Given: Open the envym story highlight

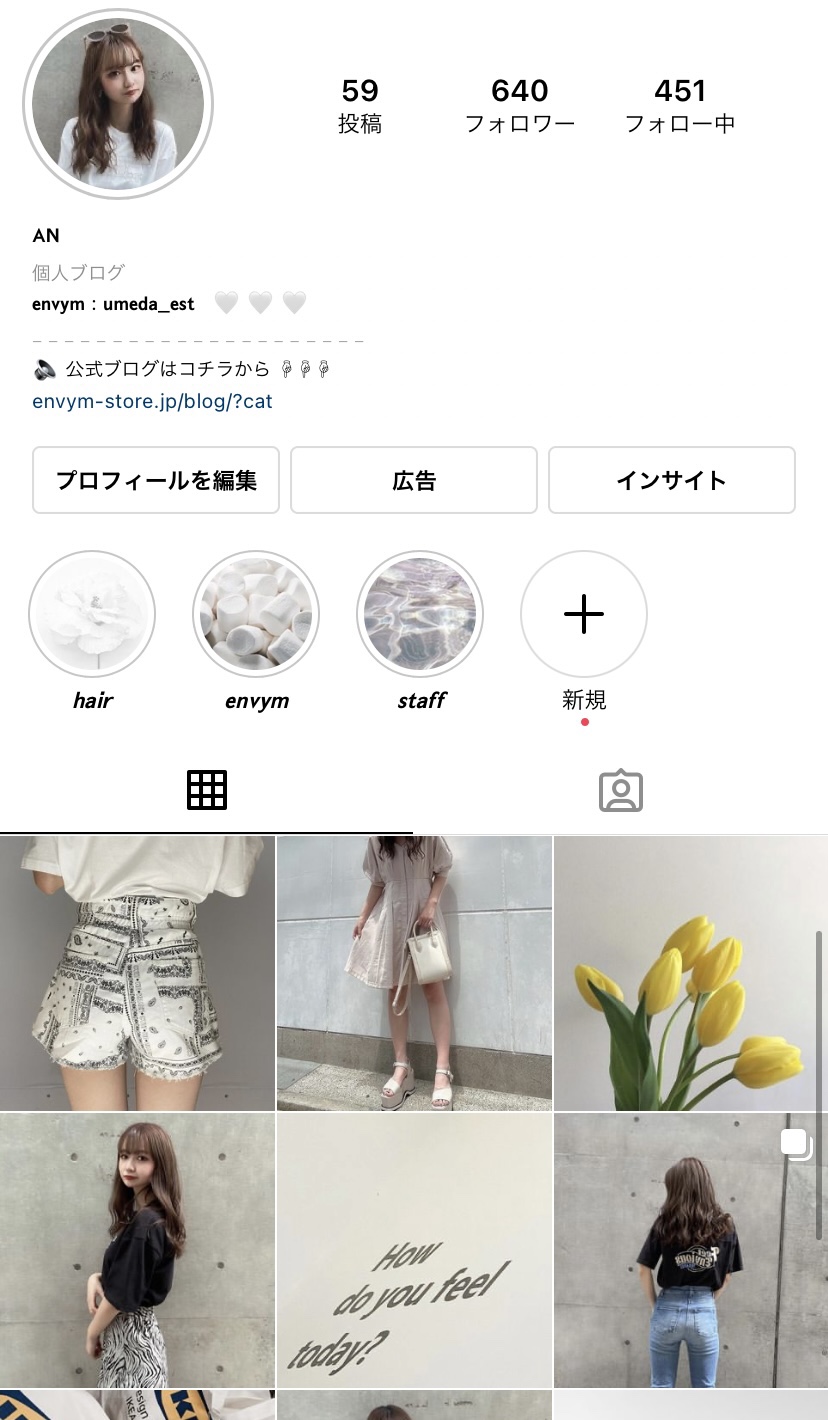Looking at the screenshot, I should click(256, 614).
